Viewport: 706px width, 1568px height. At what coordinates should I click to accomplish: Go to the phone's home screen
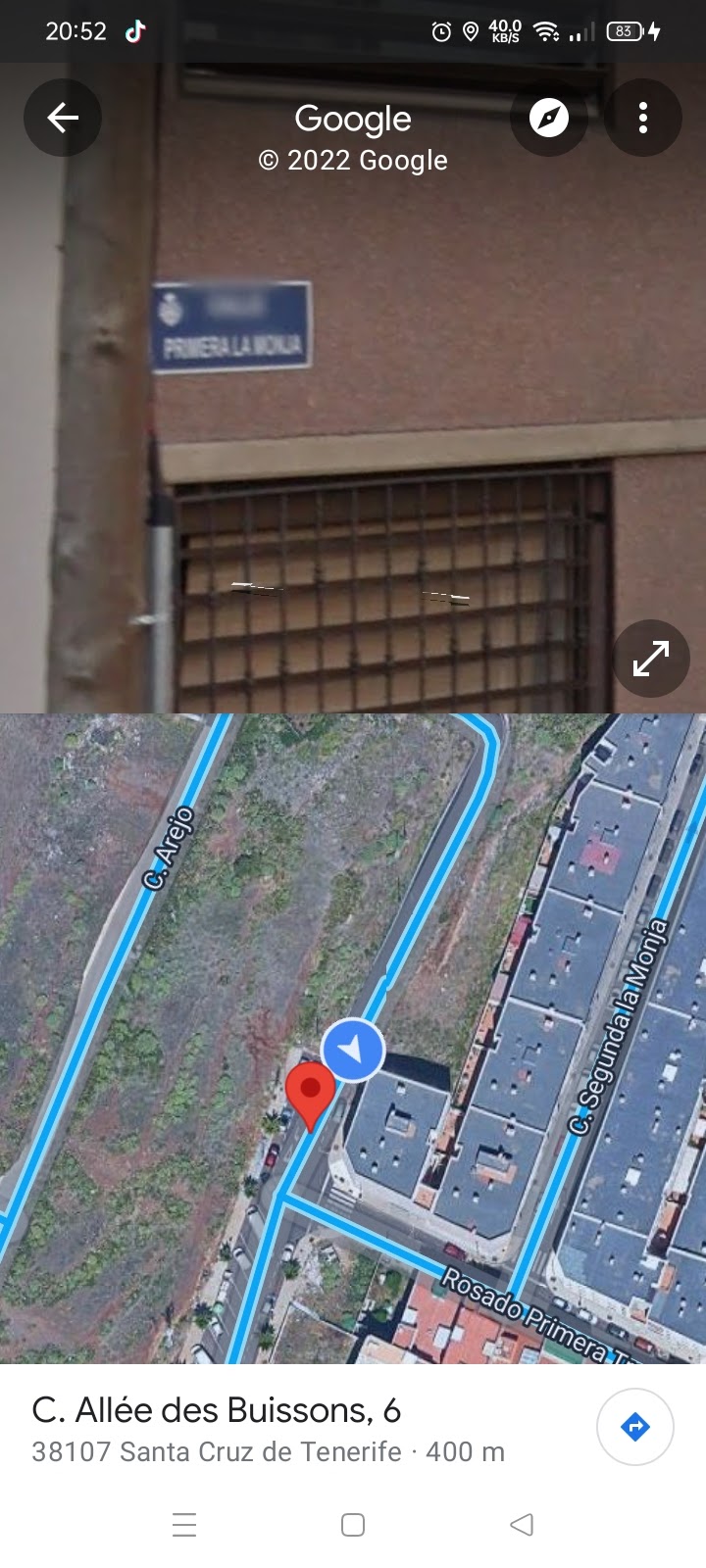point(353,1525)
